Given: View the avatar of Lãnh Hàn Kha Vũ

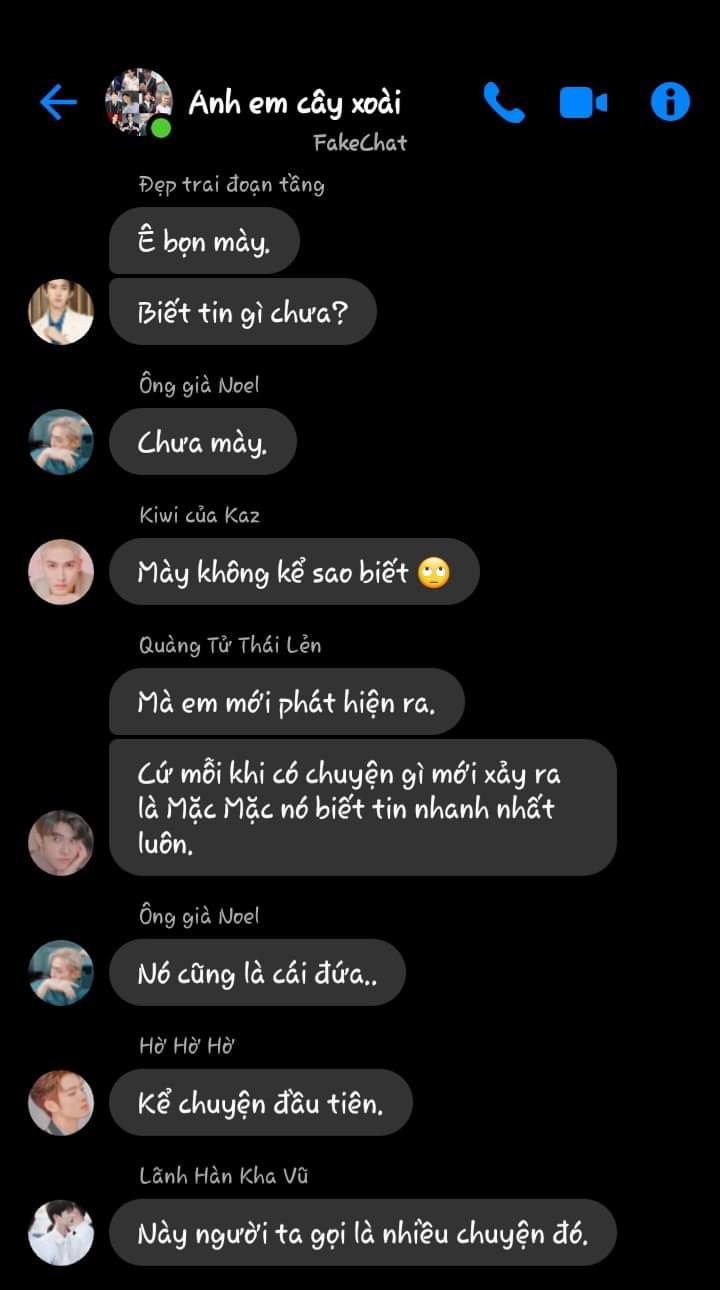Looking at the screenshot, I should 61,1233.
